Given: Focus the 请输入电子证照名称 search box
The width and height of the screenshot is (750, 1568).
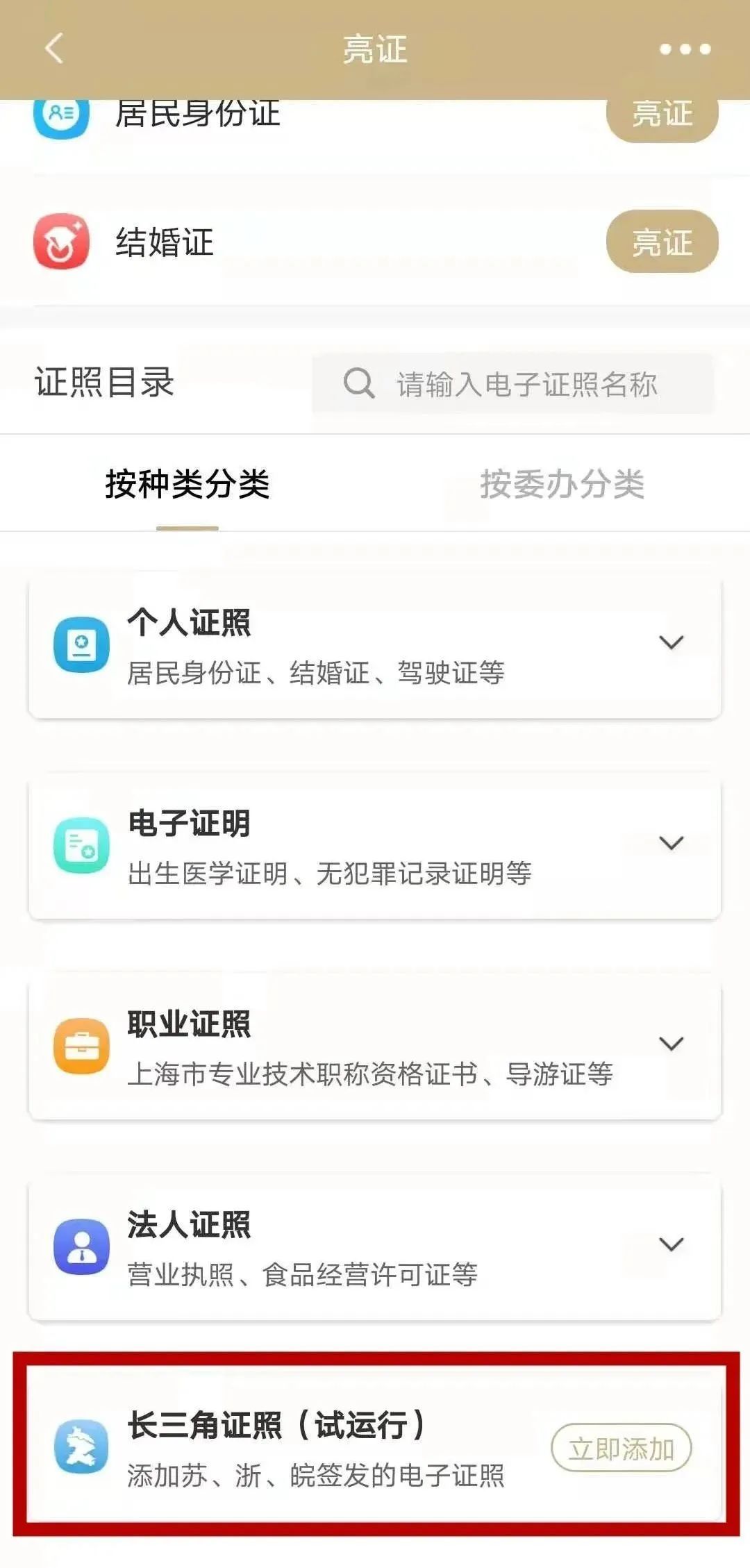Looking at the screenshot, I should (x=512, y=384).
